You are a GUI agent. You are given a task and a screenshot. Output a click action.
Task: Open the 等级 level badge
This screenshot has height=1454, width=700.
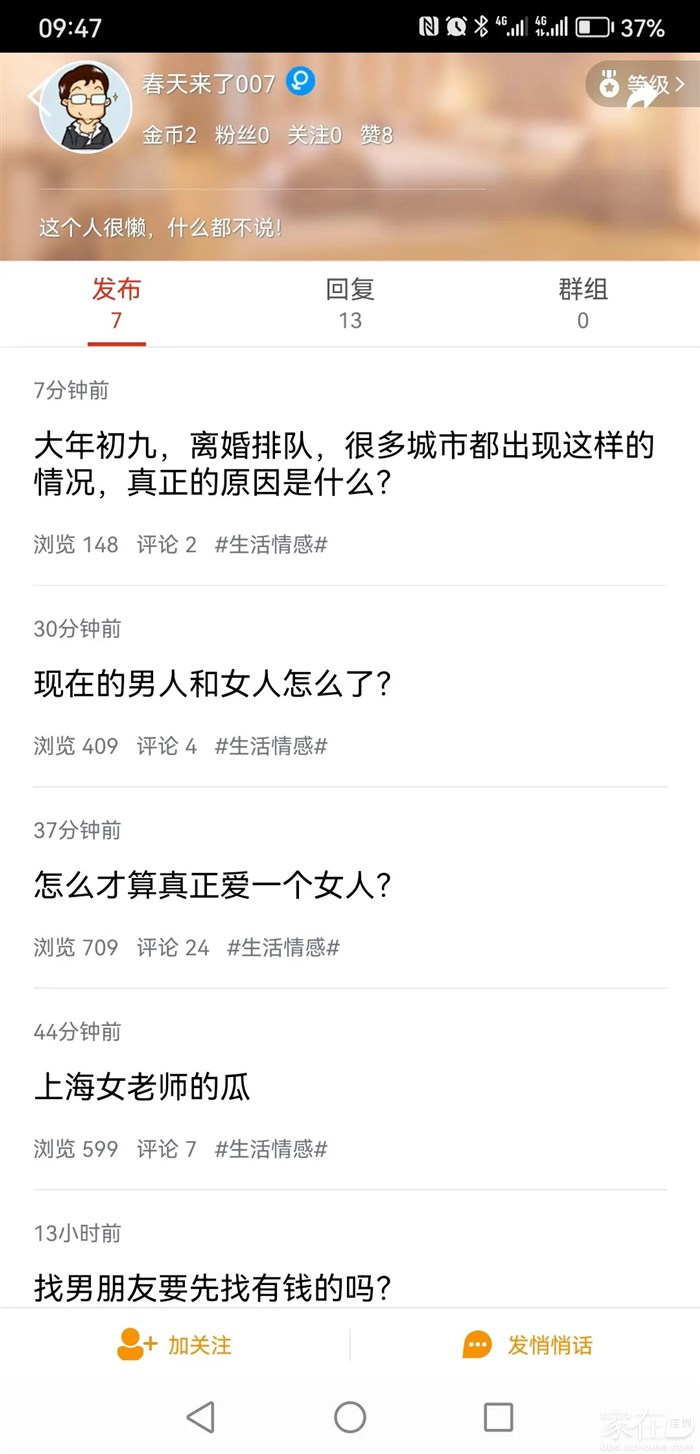[x=645, y=85]
